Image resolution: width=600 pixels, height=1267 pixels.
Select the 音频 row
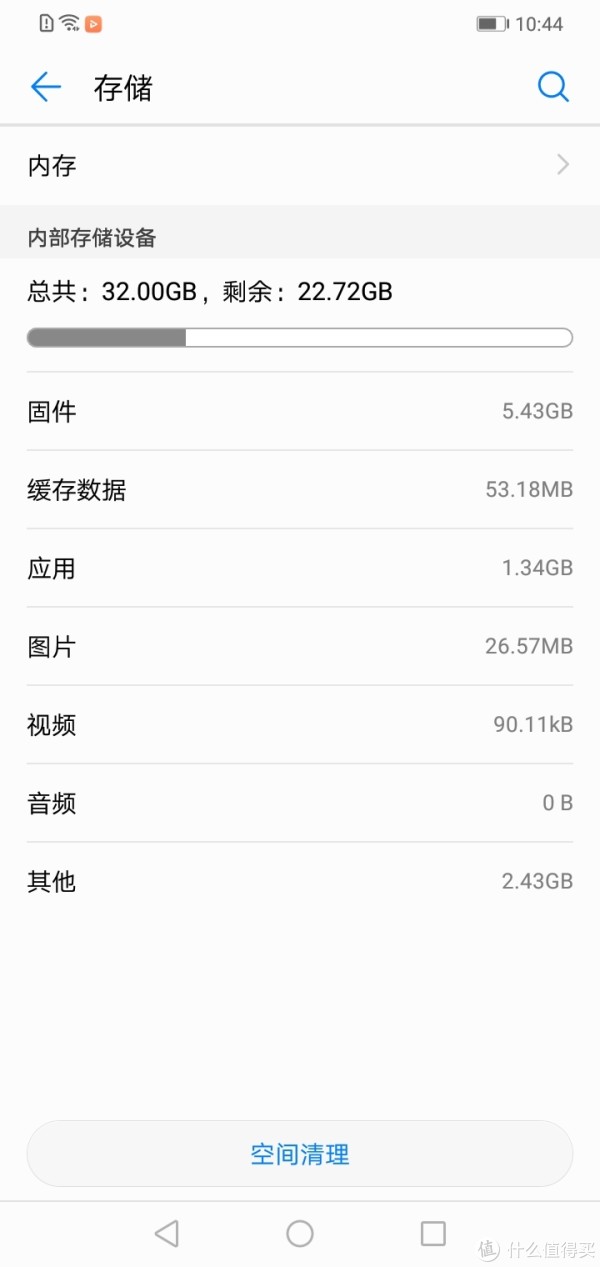(300, 803)
